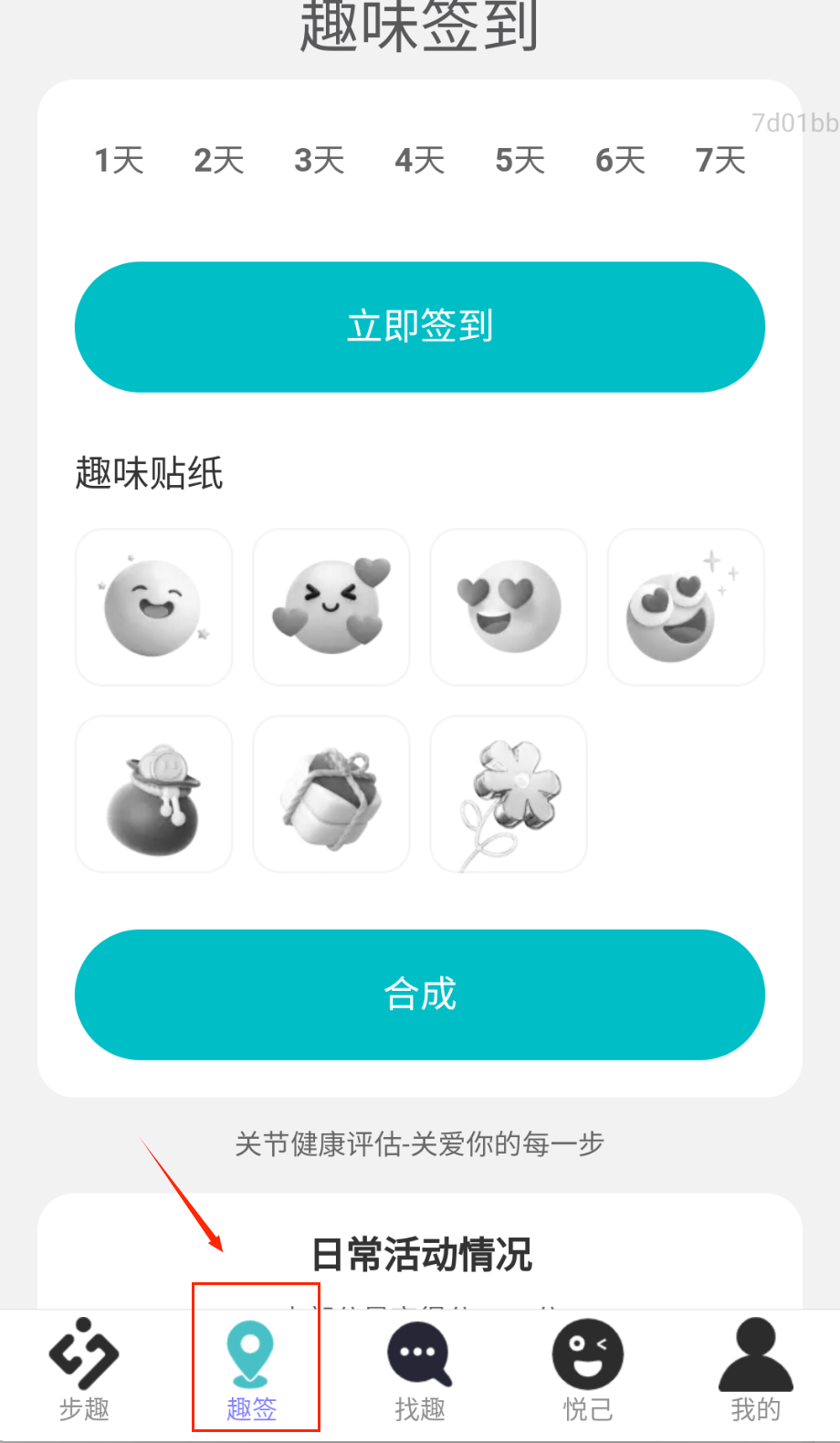Screen dimensions: 840x1443
Task: Select the tied gift box sticker
Action: click(331, 794)
